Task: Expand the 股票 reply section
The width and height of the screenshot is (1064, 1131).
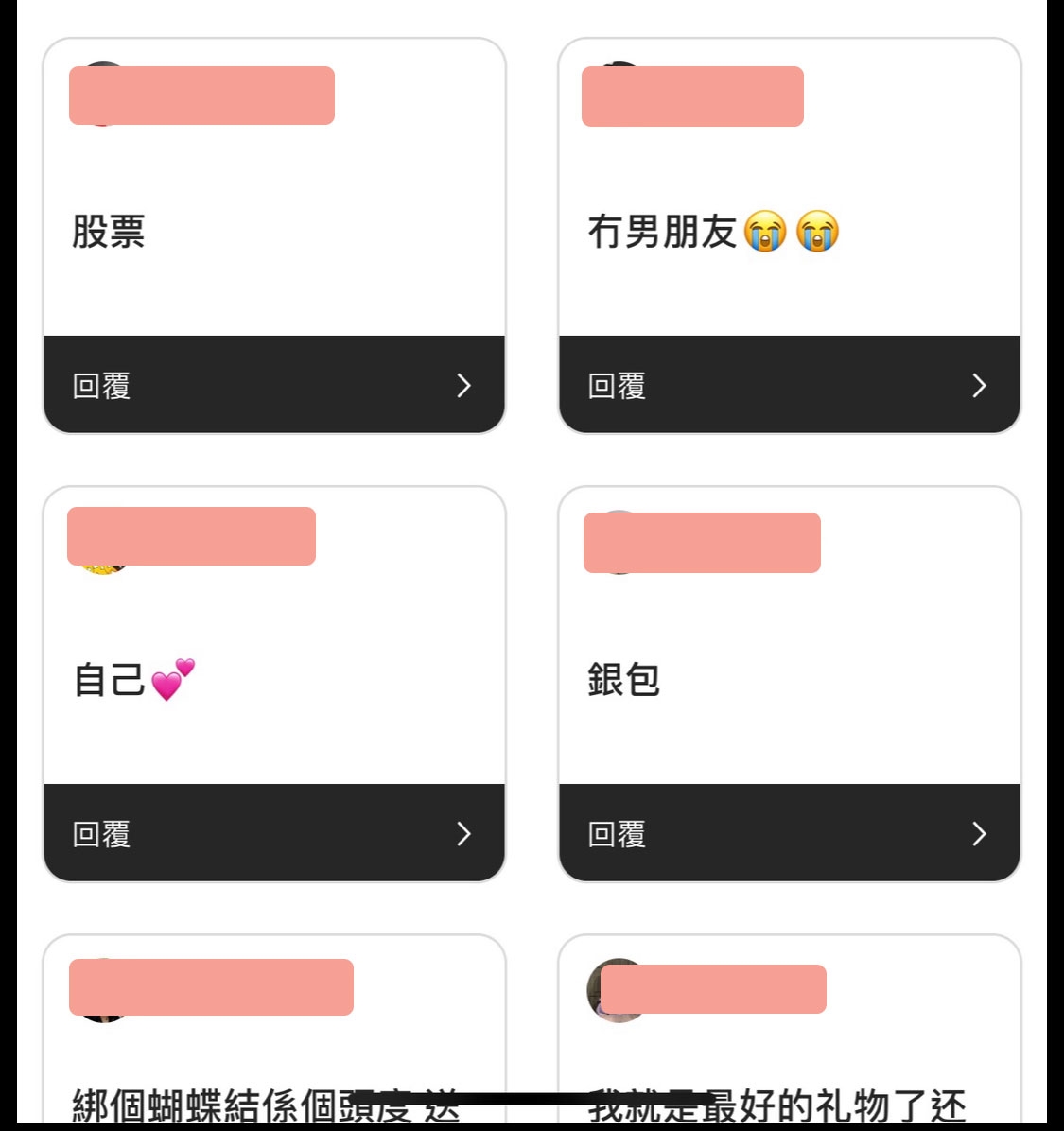Action: [274, 386]
